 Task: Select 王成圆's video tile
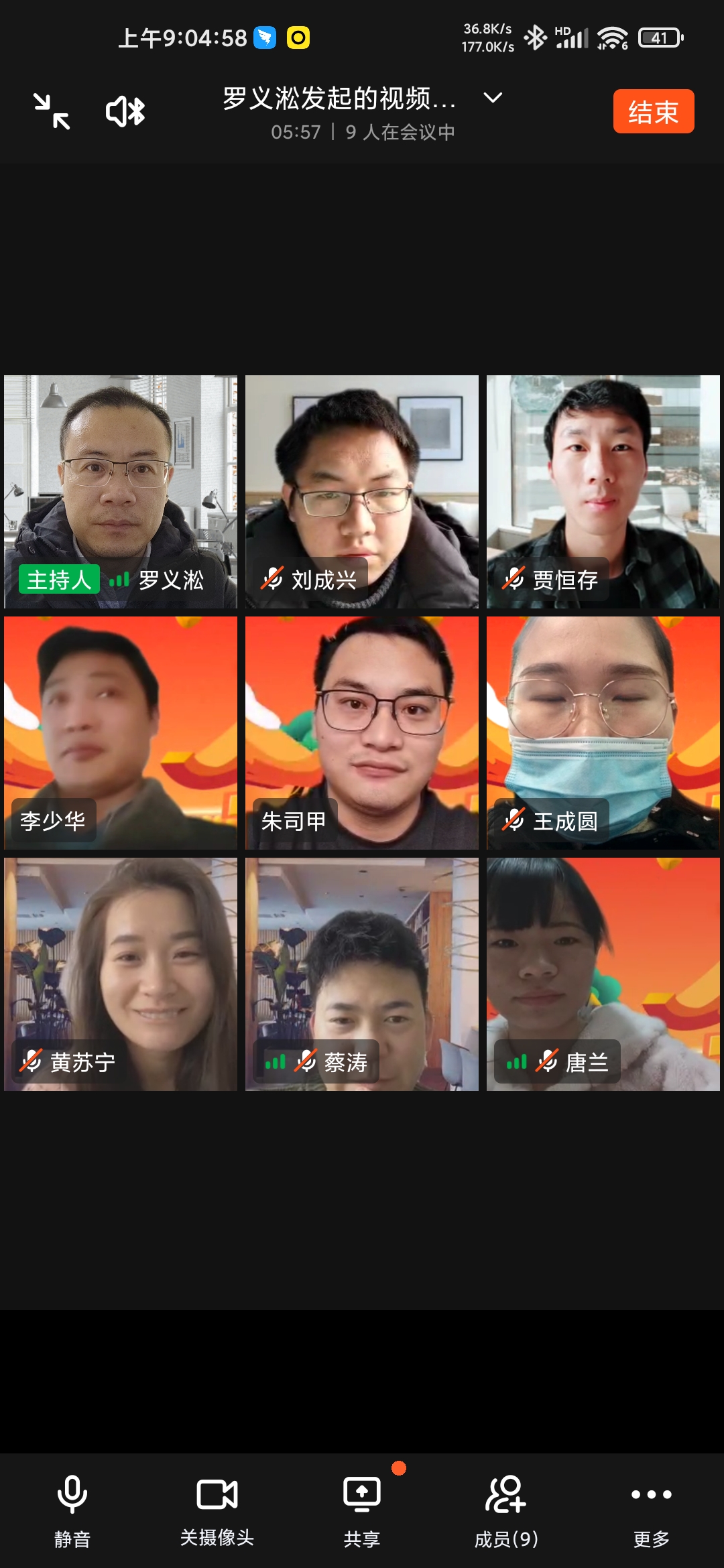click(603, 732)
